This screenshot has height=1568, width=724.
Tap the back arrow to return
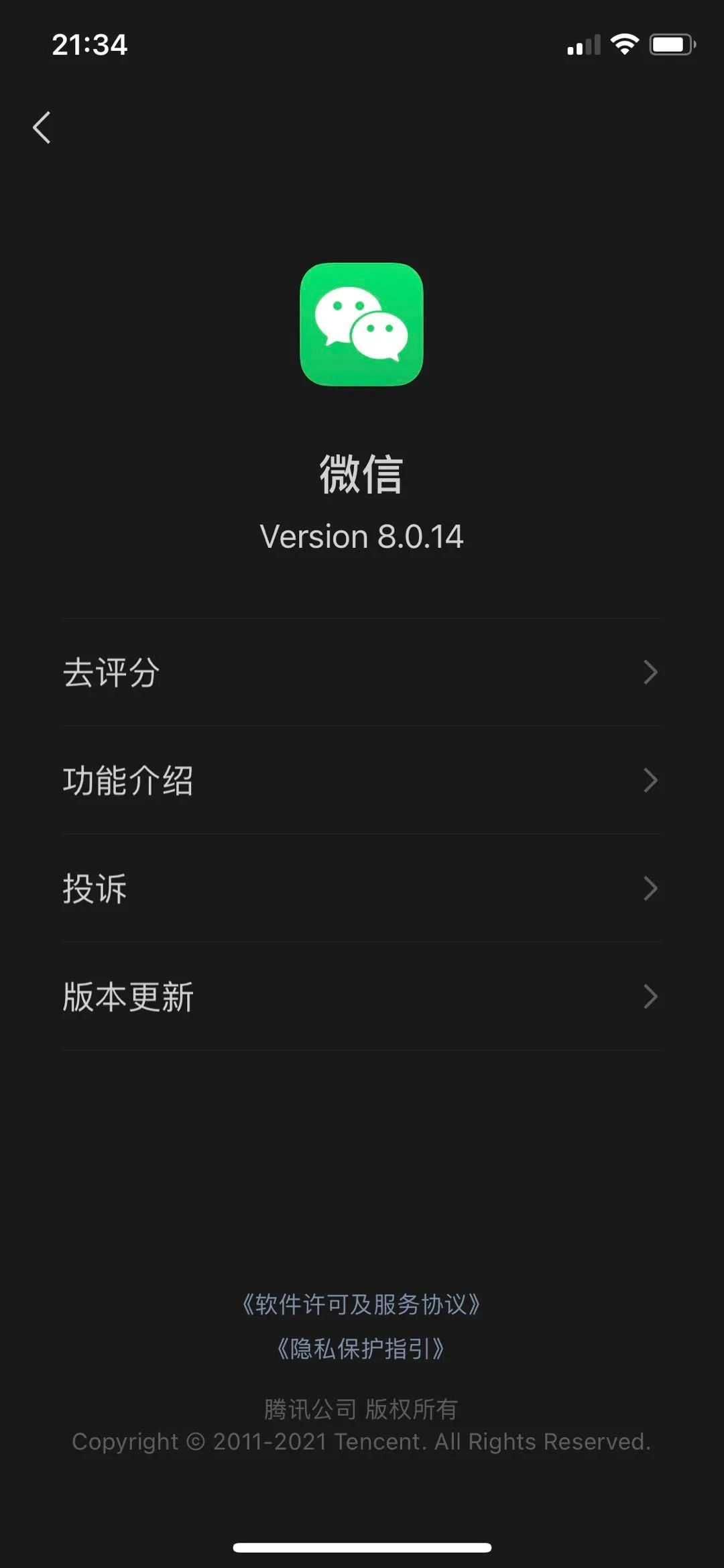point(42,127)
